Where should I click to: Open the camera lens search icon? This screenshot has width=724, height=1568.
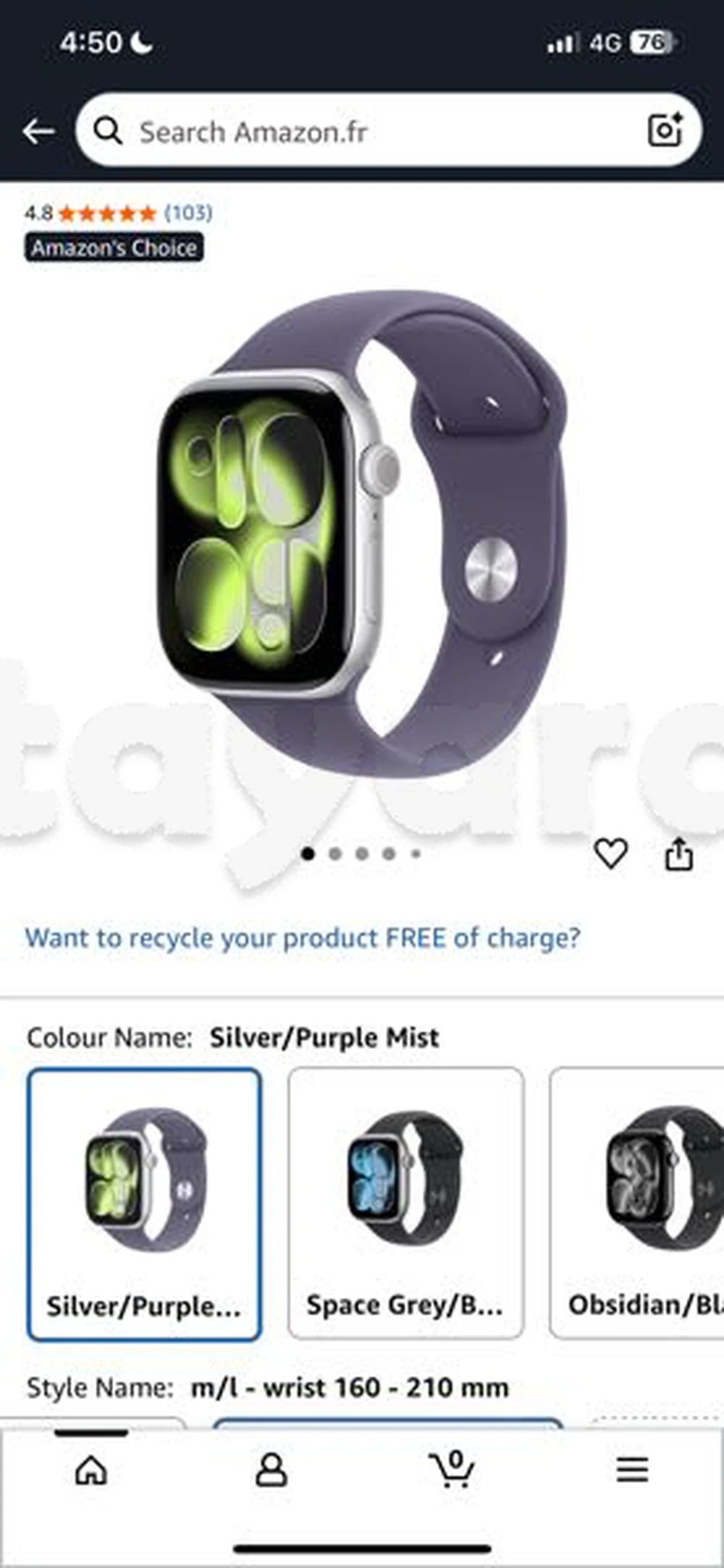[x=664, y=130]
